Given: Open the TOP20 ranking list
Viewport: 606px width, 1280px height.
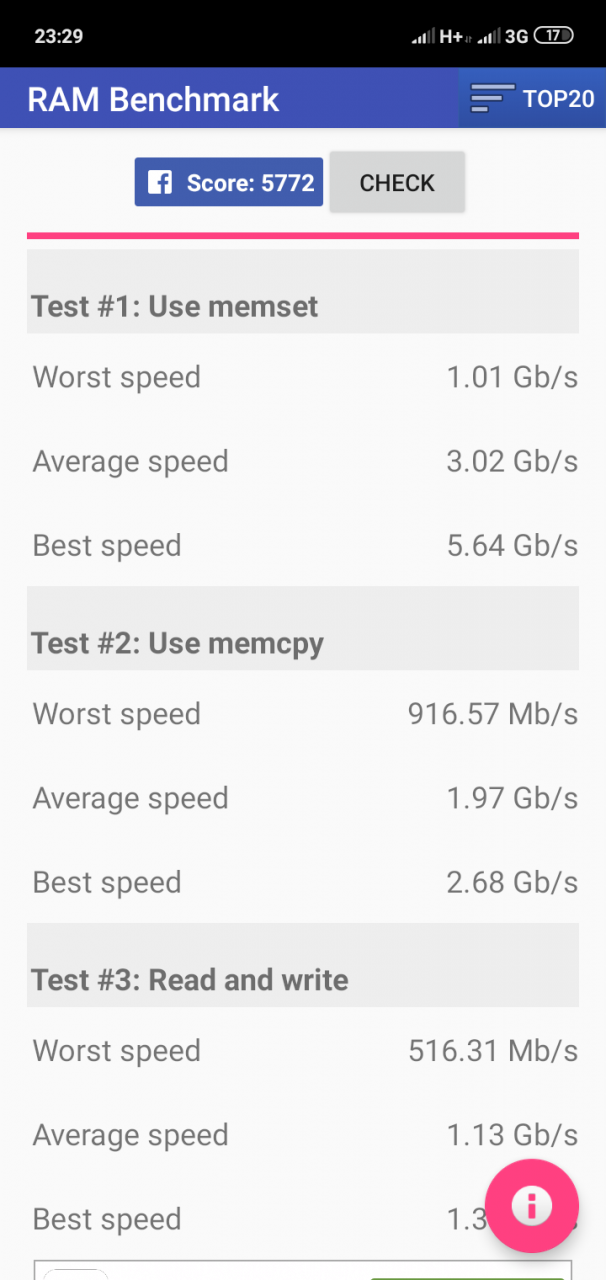Looking at the screenshot, I should click(532, 98).
